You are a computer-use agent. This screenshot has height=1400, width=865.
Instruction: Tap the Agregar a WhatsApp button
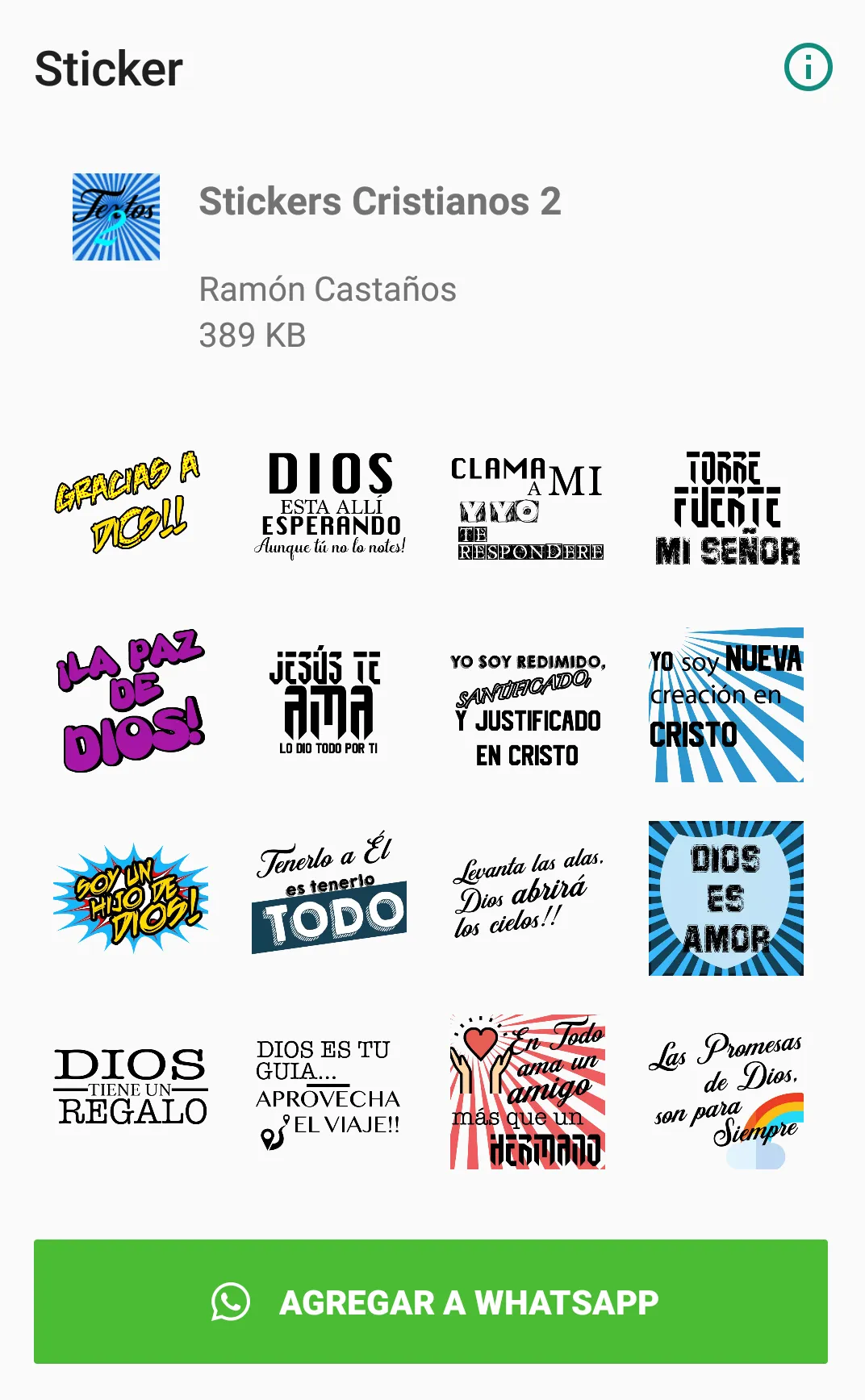[431, 1302]
